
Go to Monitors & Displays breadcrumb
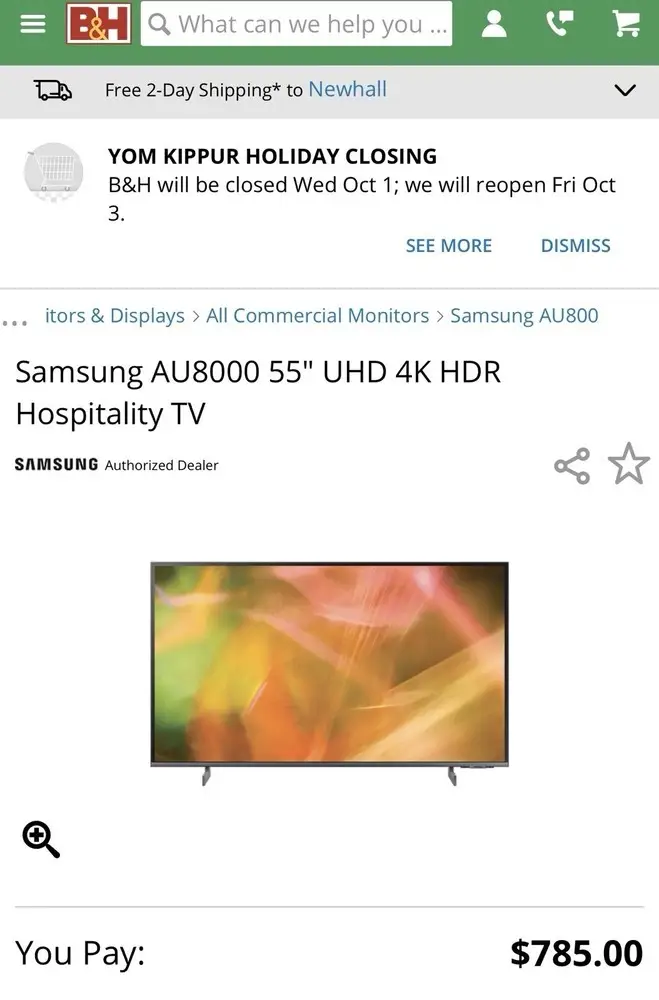tap(115, 316)
